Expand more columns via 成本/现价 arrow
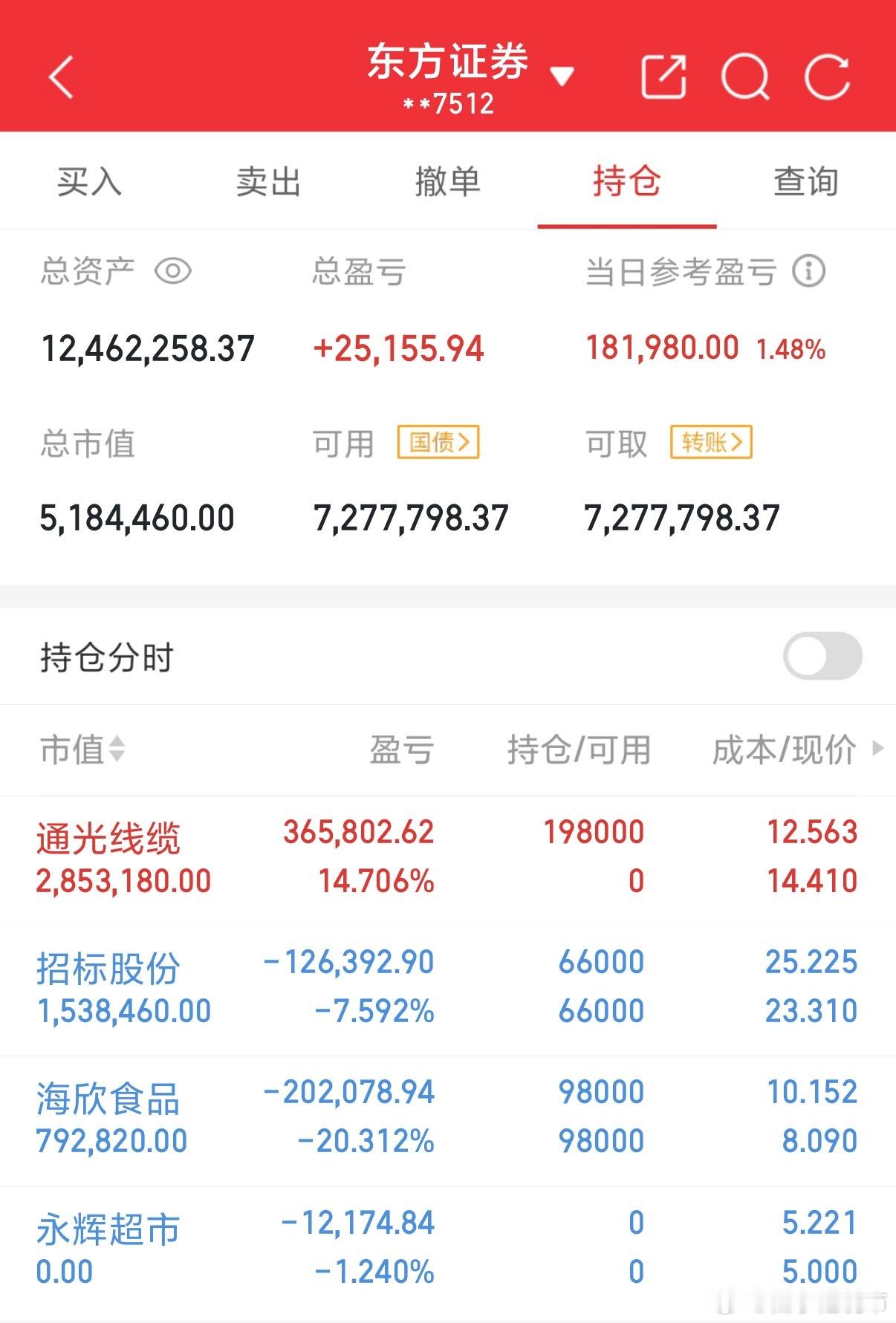The width and height of the screenshot is (896, 1323). point(875,750)
